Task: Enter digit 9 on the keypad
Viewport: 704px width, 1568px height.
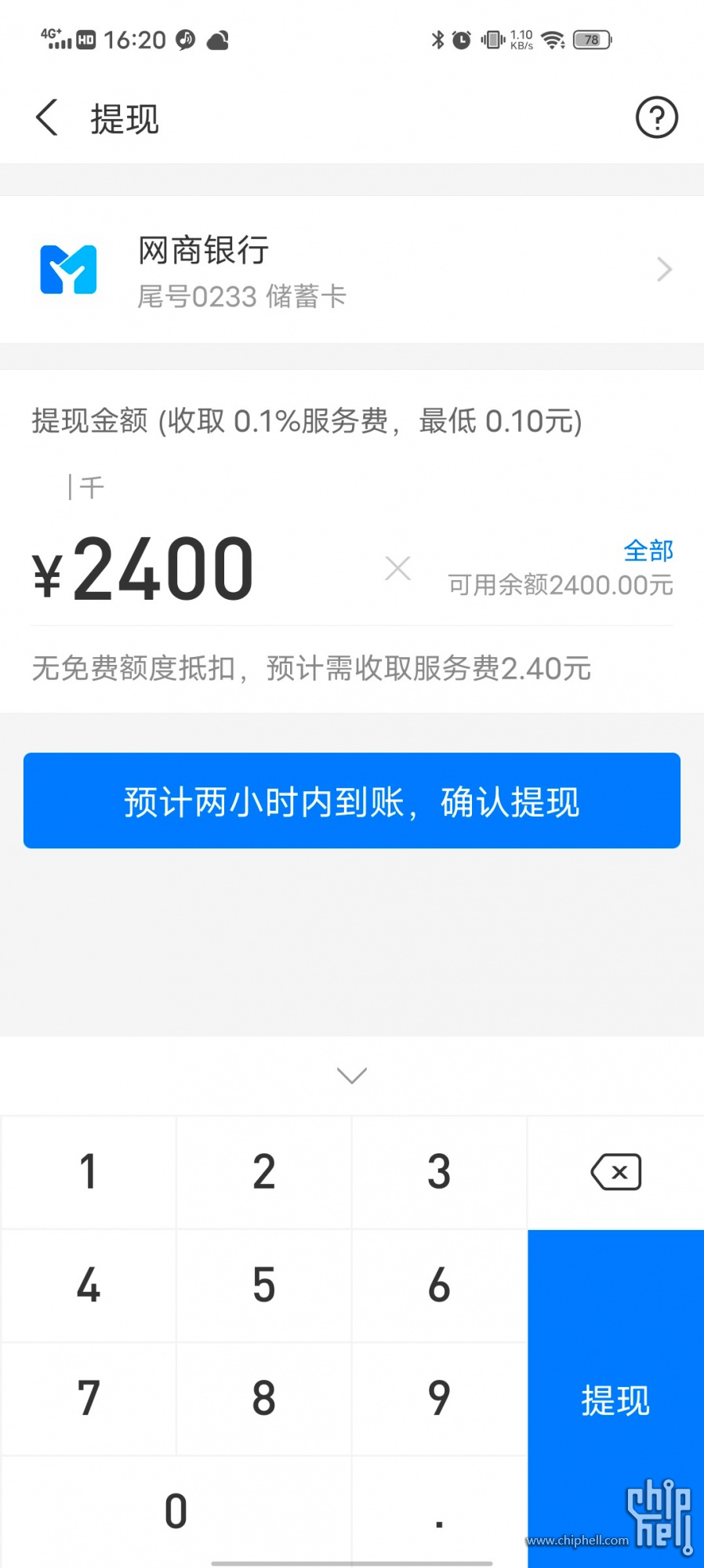Action: coord(440,1399)
